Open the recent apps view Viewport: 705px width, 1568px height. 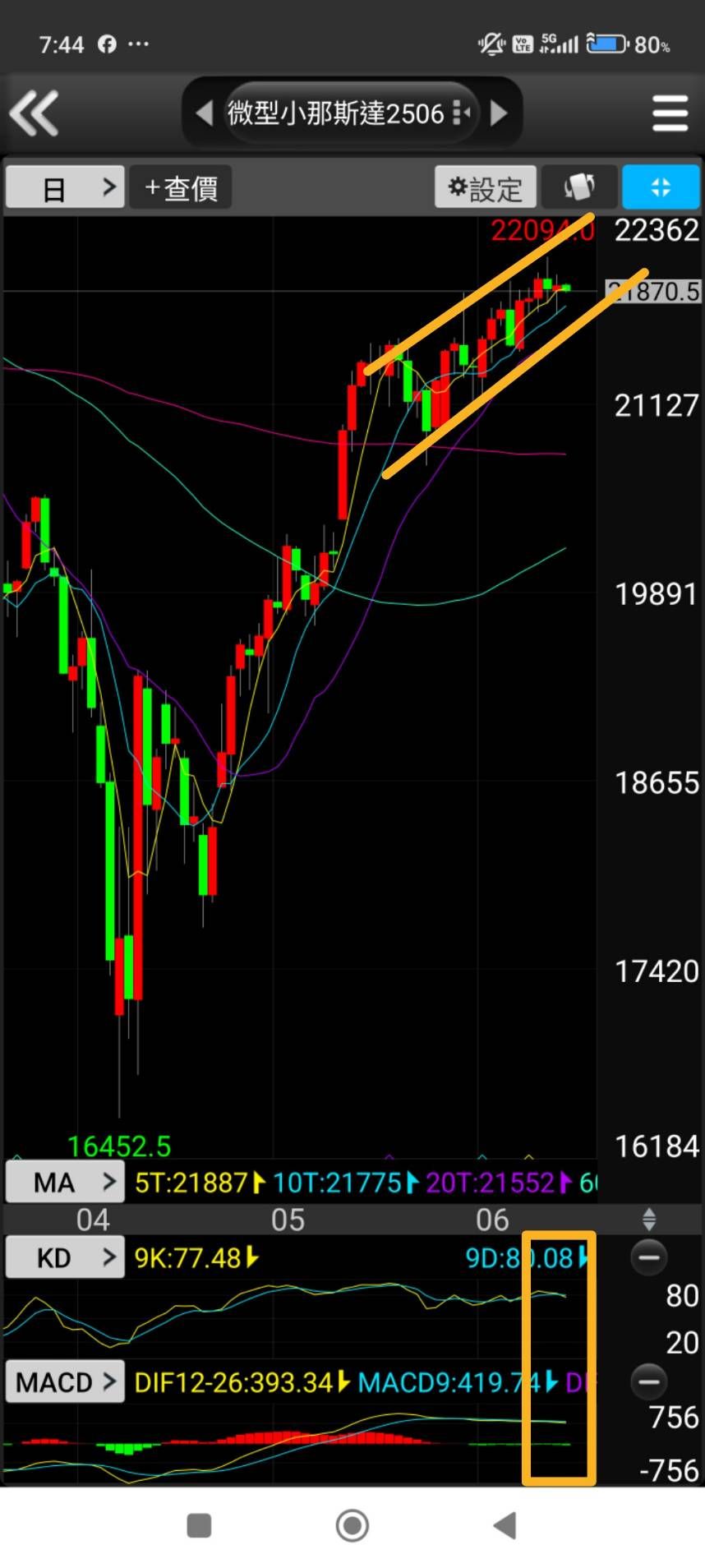pos(199,1525)
